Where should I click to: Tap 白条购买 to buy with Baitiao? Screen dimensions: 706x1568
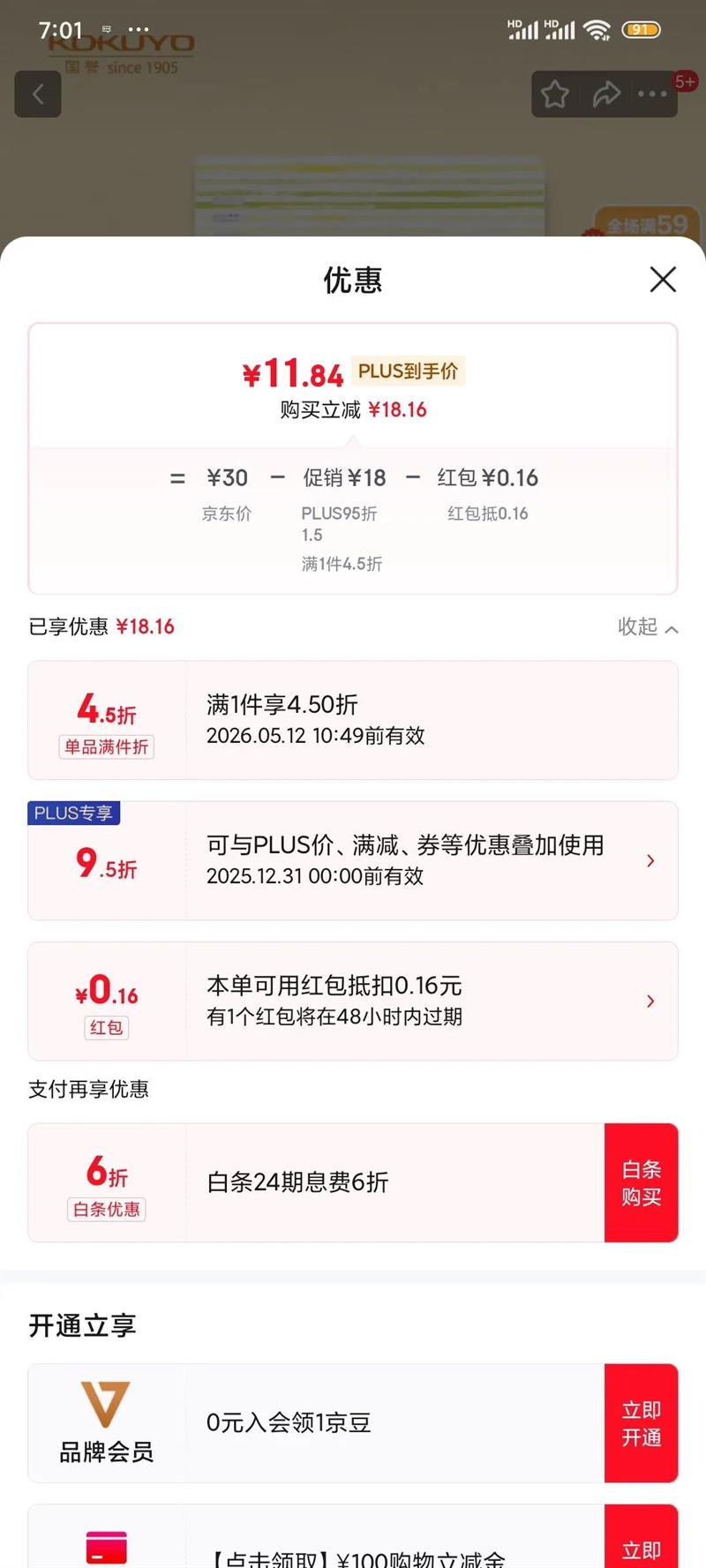coord(641,1183)
